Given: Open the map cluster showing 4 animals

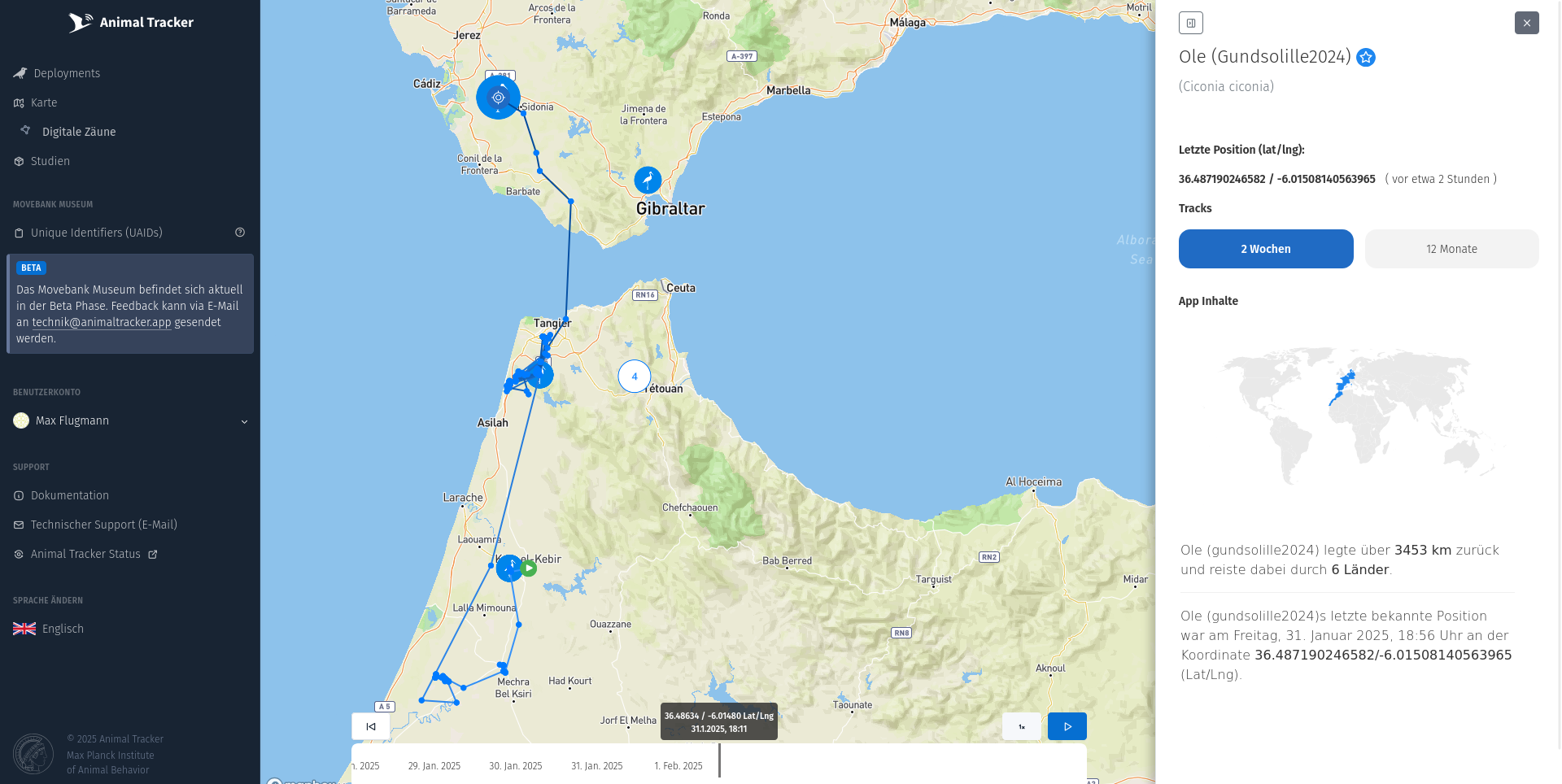Looking at the screenshot, I should pos(635,377).
